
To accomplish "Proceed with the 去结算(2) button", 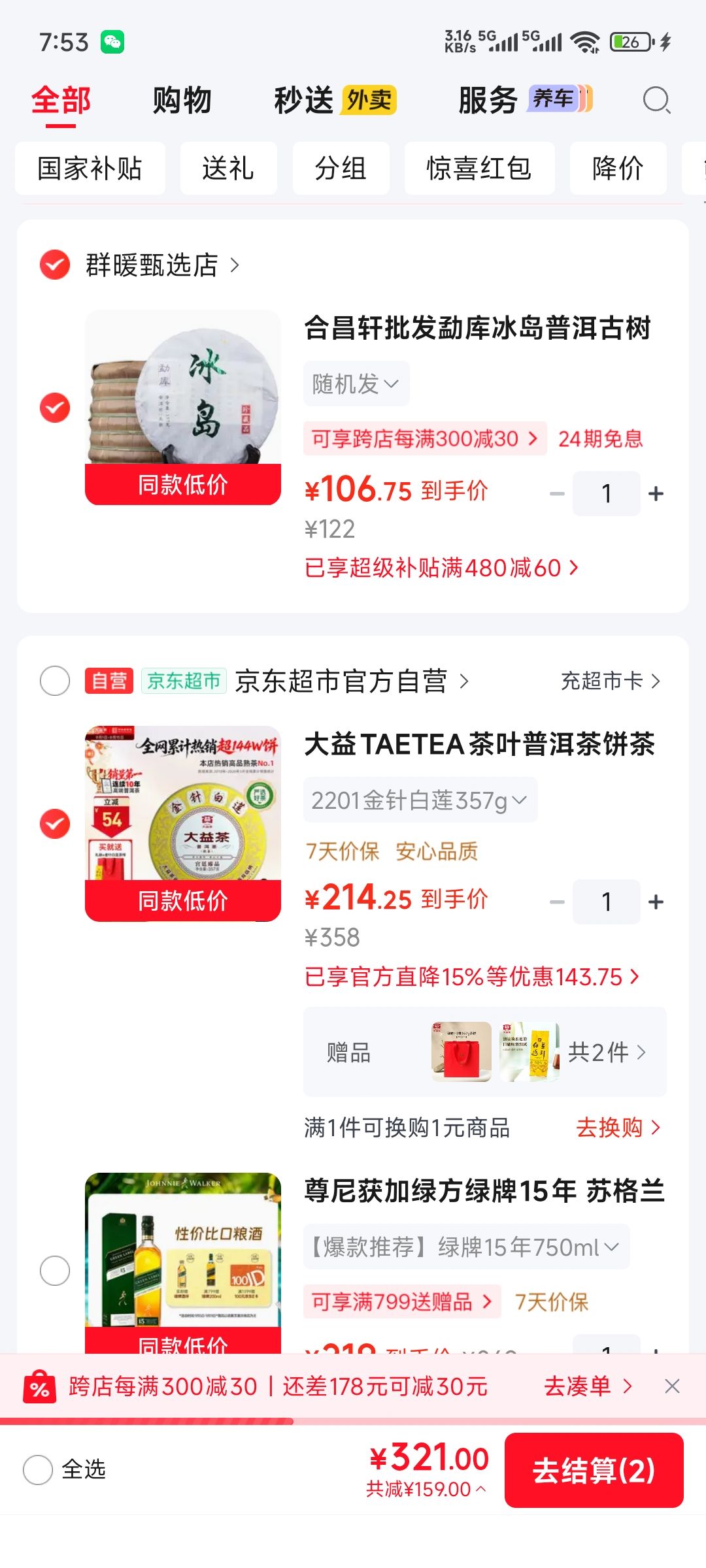I will tap(594, 1470).
